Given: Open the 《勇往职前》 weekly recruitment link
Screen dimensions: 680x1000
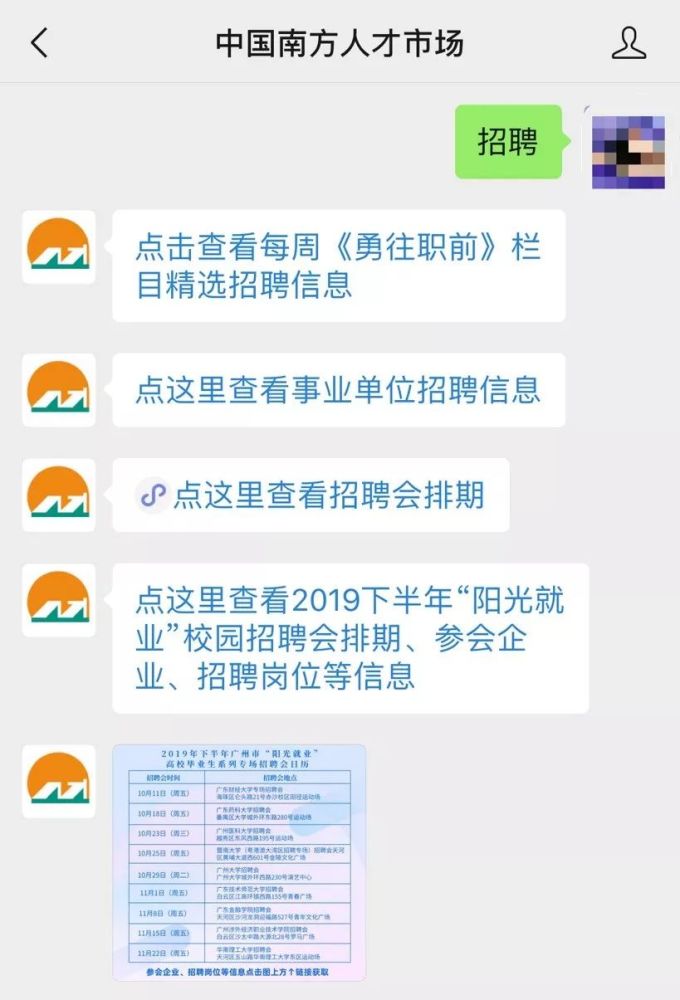Looking at the screenshot, I should point(338,266).
